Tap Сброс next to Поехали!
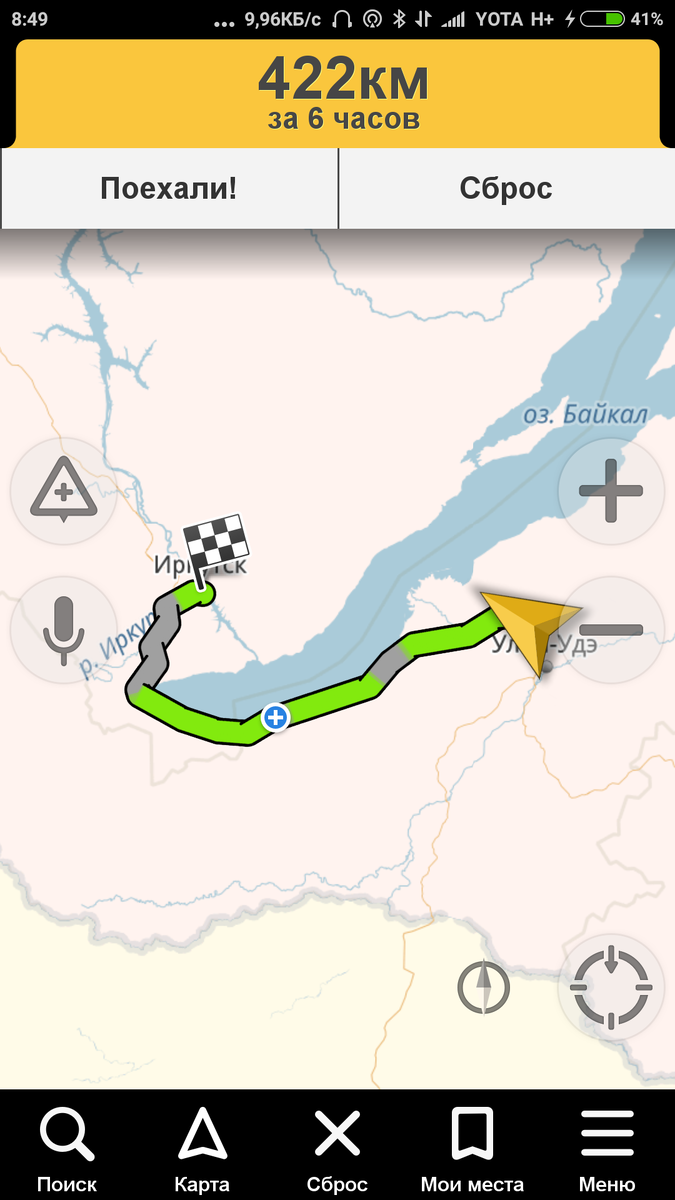The image size is (675, 1200). (506, 189)
